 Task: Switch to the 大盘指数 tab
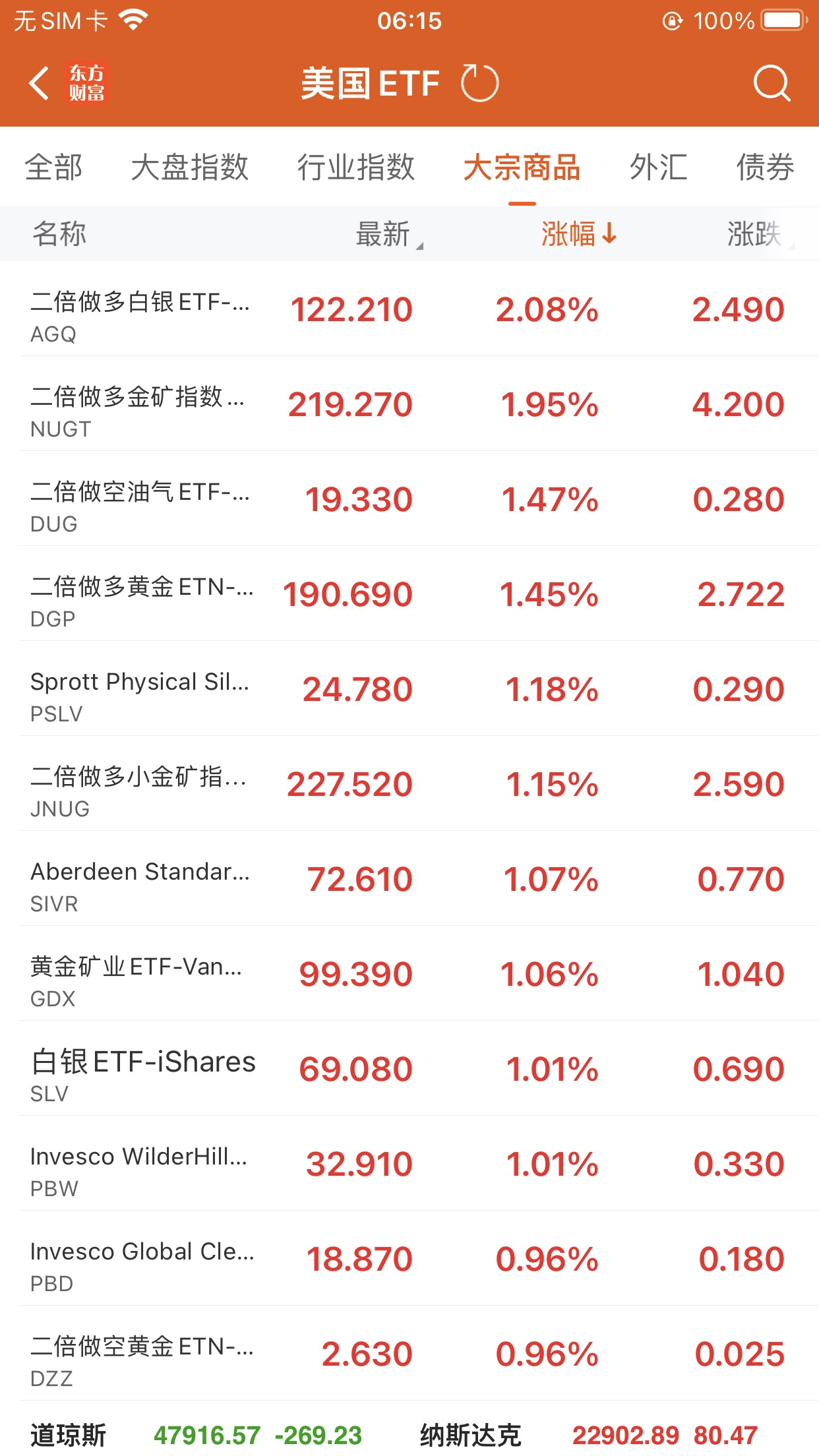click(189, 167)
